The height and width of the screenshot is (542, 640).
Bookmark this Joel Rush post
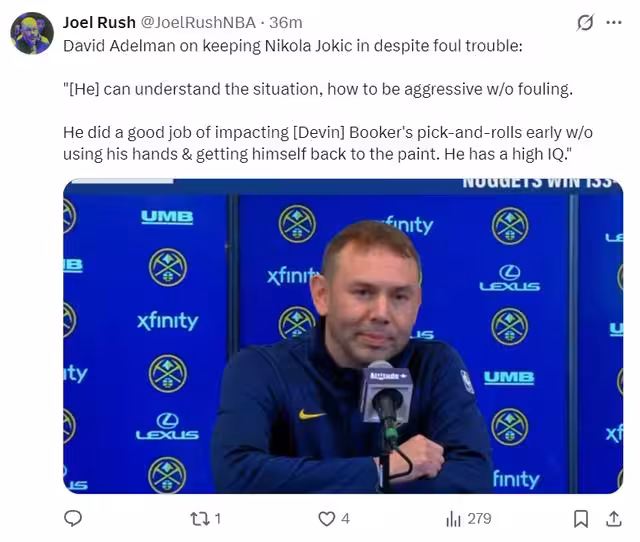click(581, 518)
